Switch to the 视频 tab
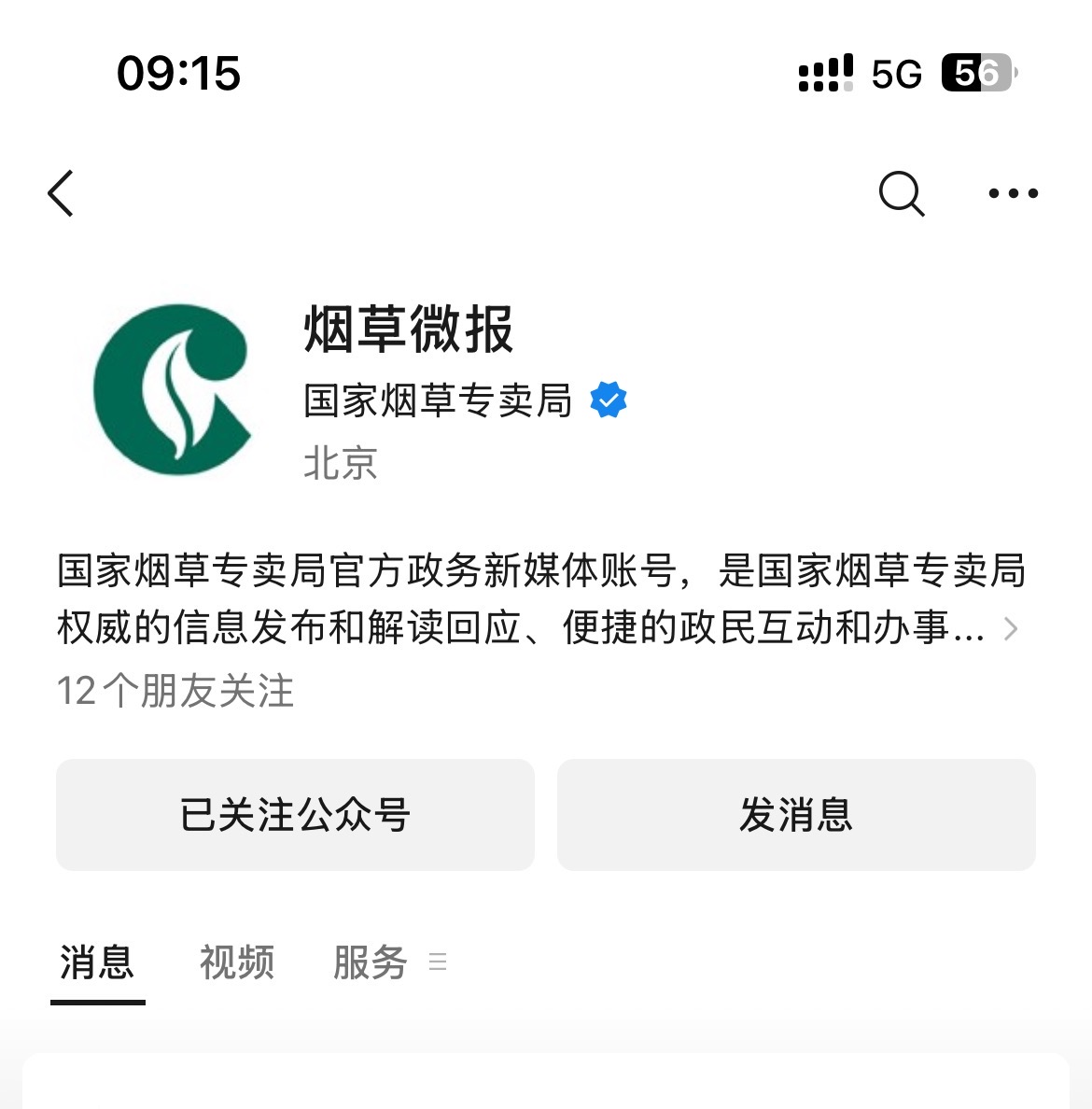The width and height of the screenshot is (1092, 1109). (x=237, y=962)
